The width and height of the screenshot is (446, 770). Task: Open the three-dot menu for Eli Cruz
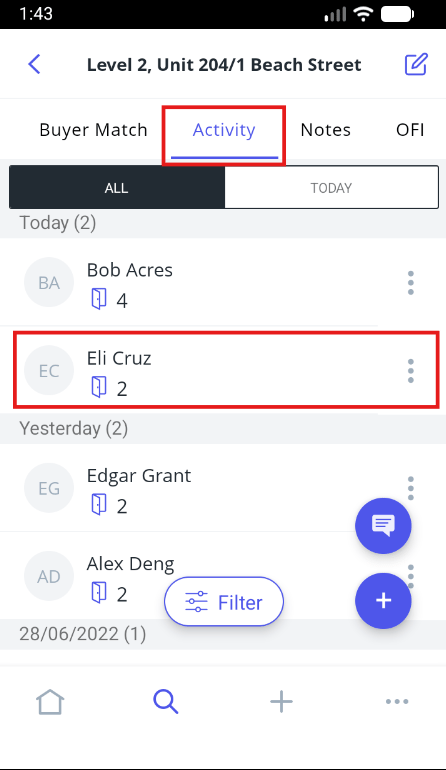pyautogui.click(x=411, y=371)
